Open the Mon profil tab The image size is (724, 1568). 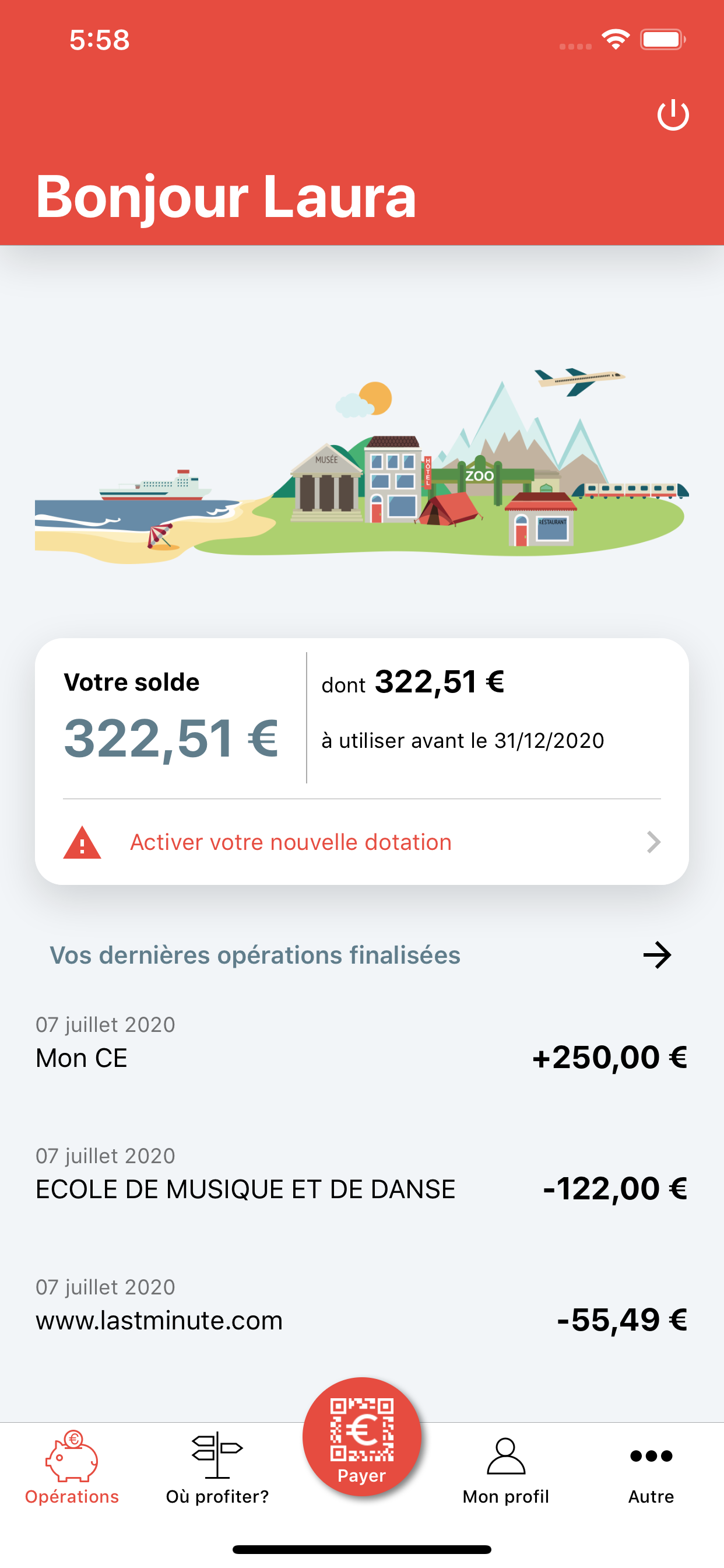click(506, 1468)
